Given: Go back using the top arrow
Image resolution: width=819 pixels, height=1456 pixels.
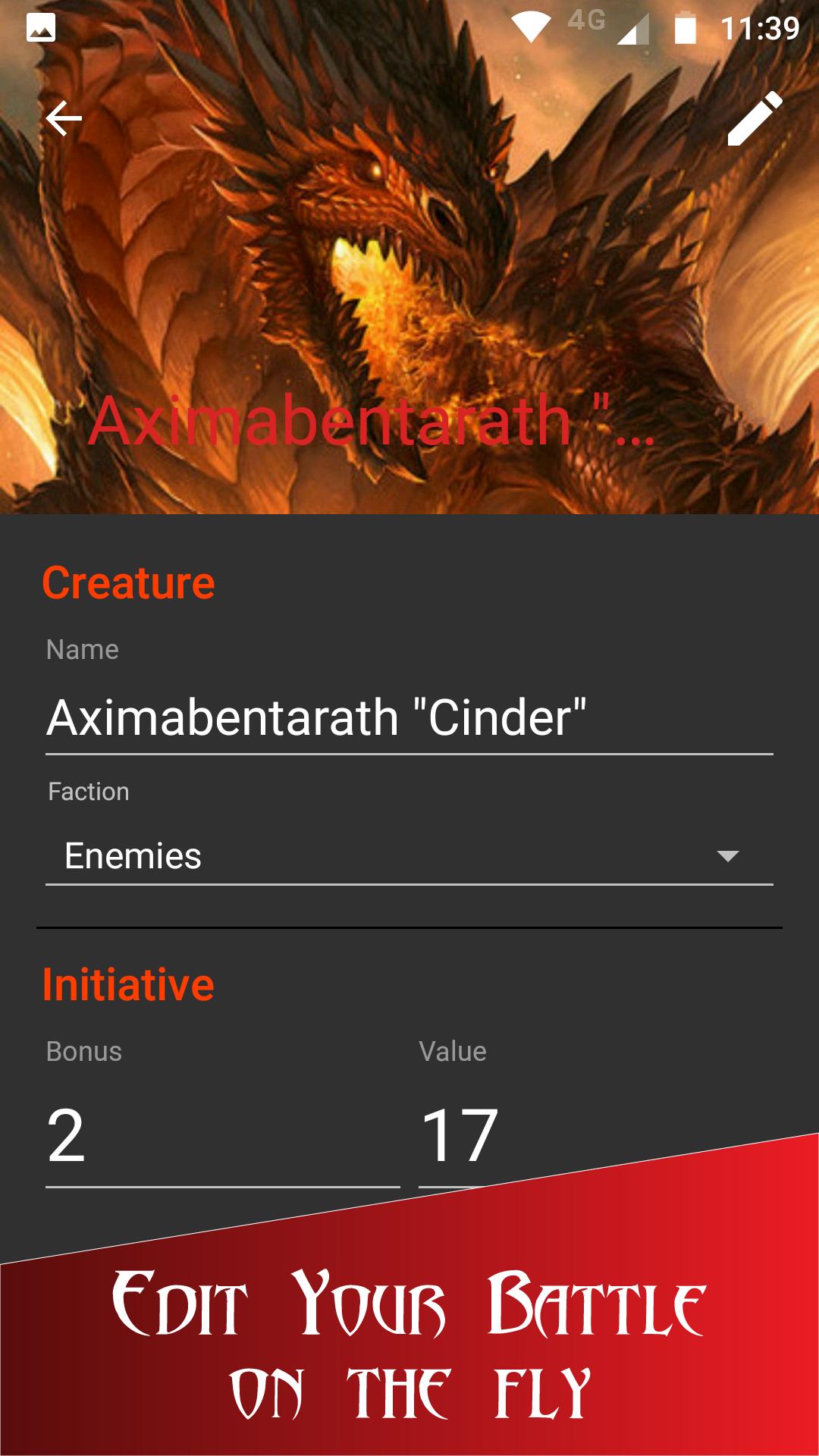Looking at the screenshot, I should [64, 118].
